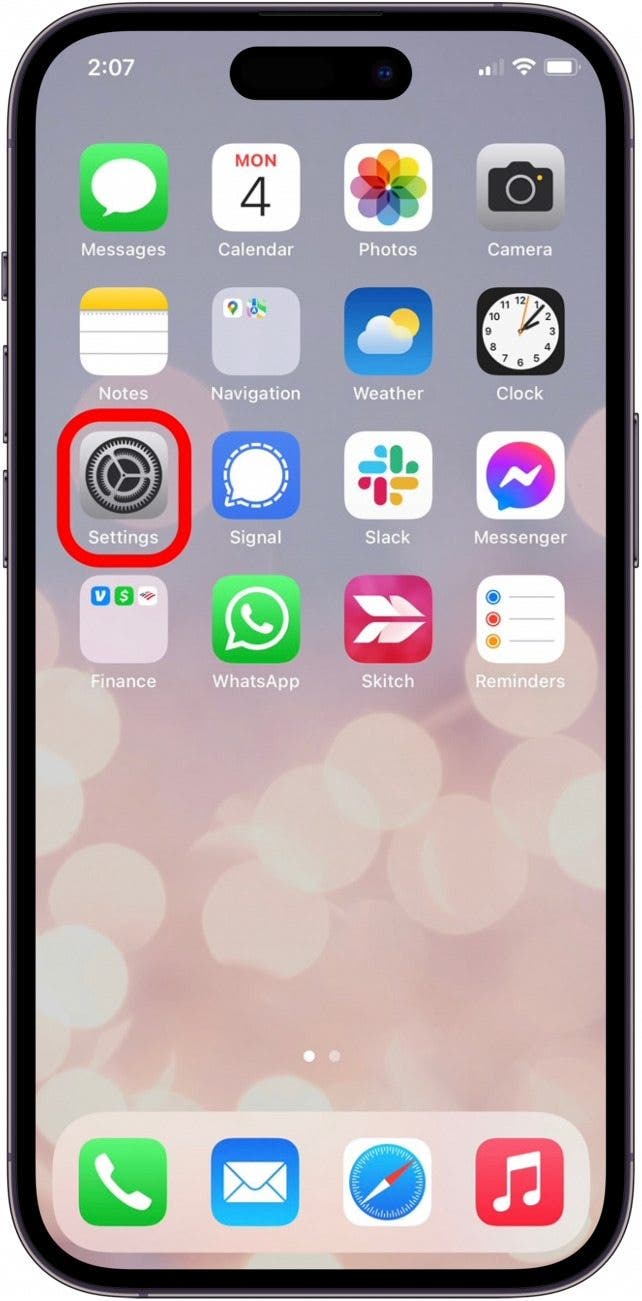The height and width of the screenshot is (1301, 642).
Task: Launch the Calendar app
Action: [x=256, y=188]
